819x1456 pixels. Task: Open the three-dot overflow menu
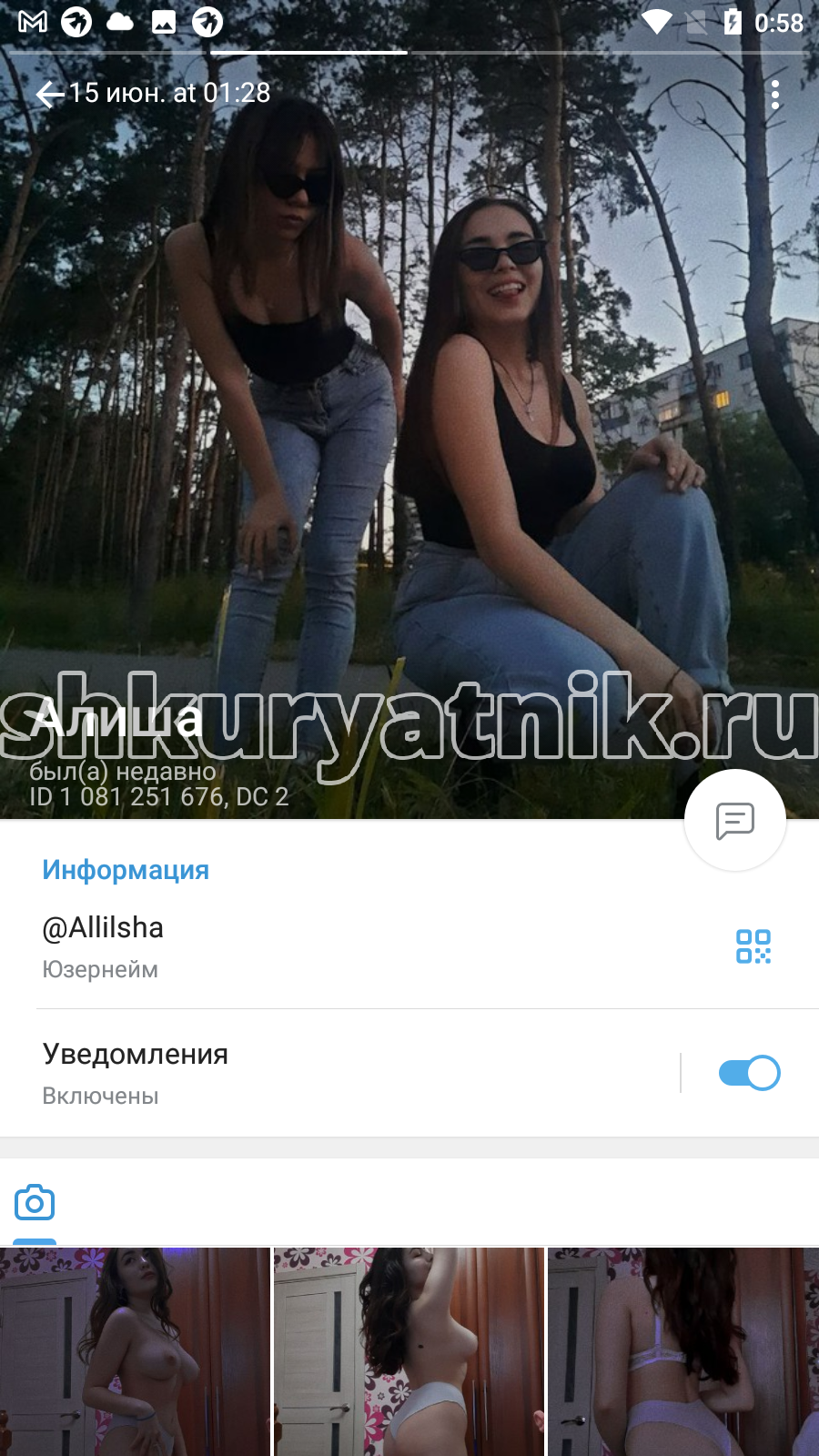tap(775, 95)
